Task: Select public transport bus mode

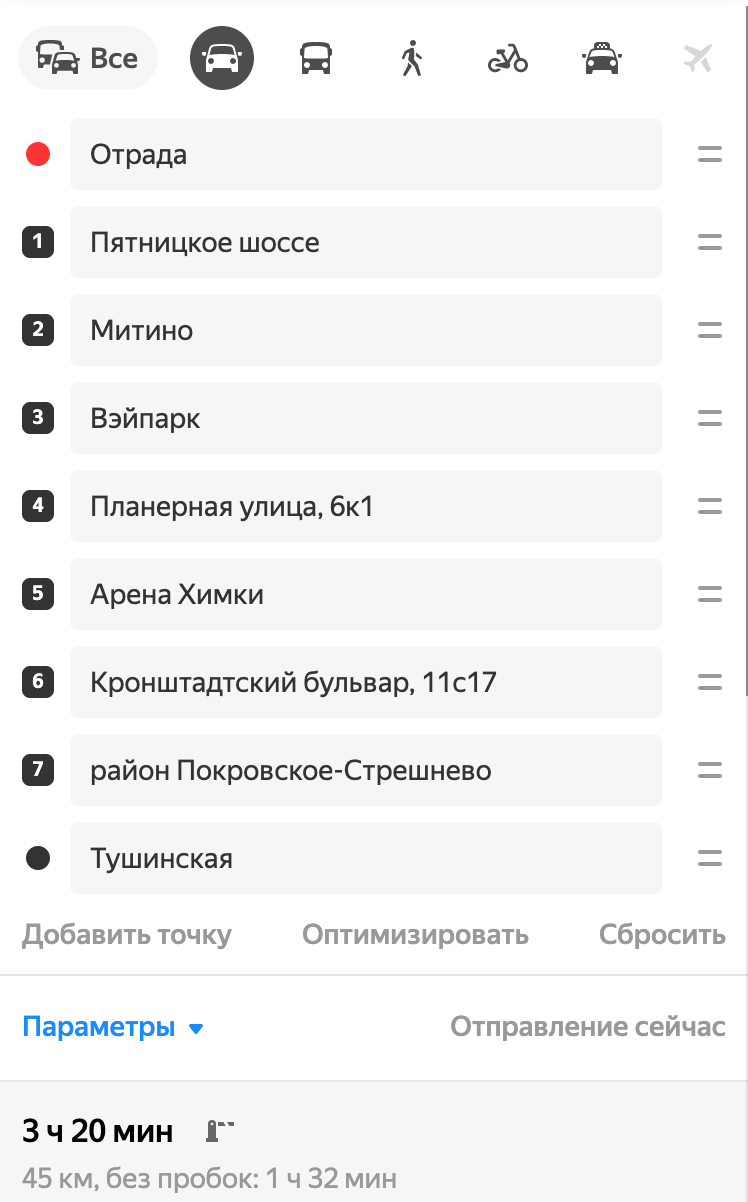Action: pyautogui.click(x=316, y=58)
